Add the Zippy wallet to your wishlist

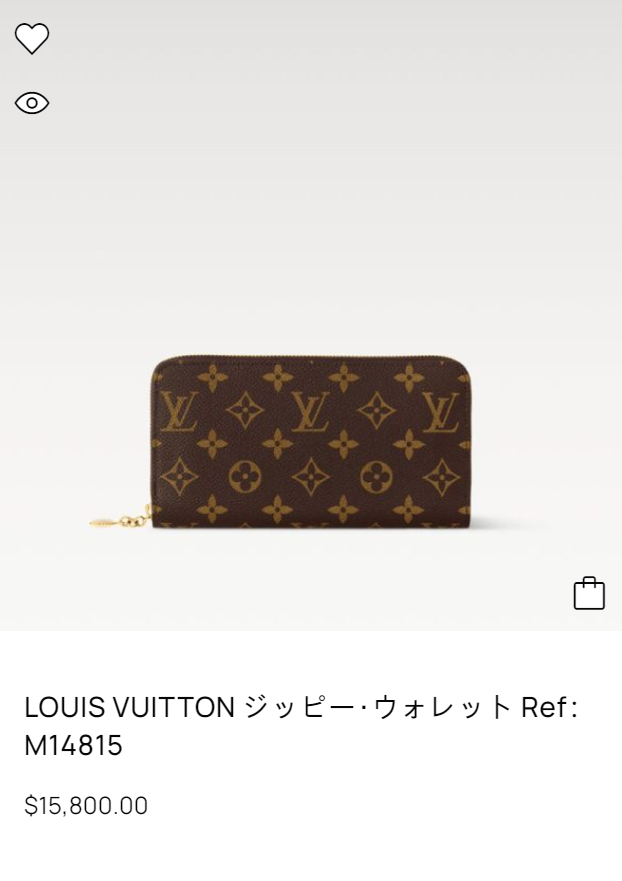(x=32, y=39)
